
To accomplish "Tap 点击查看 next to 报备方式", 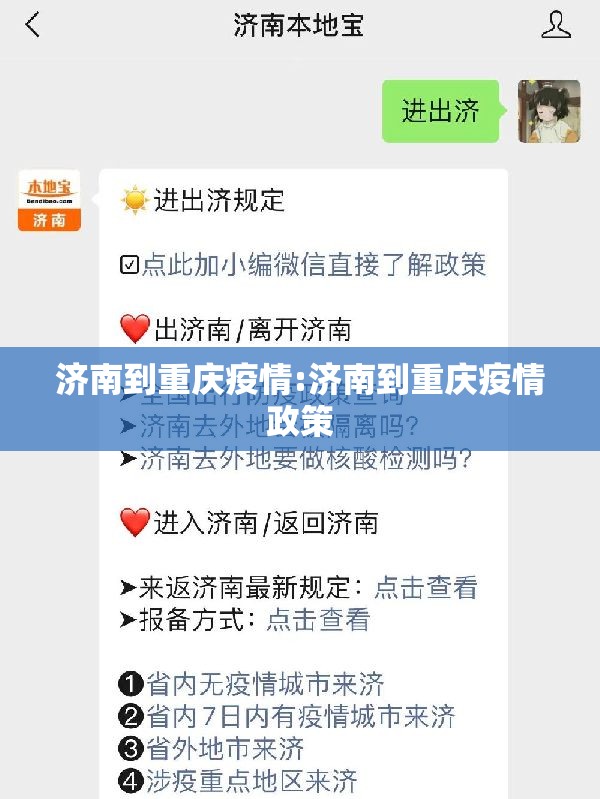I will click(x=318, y=619).
